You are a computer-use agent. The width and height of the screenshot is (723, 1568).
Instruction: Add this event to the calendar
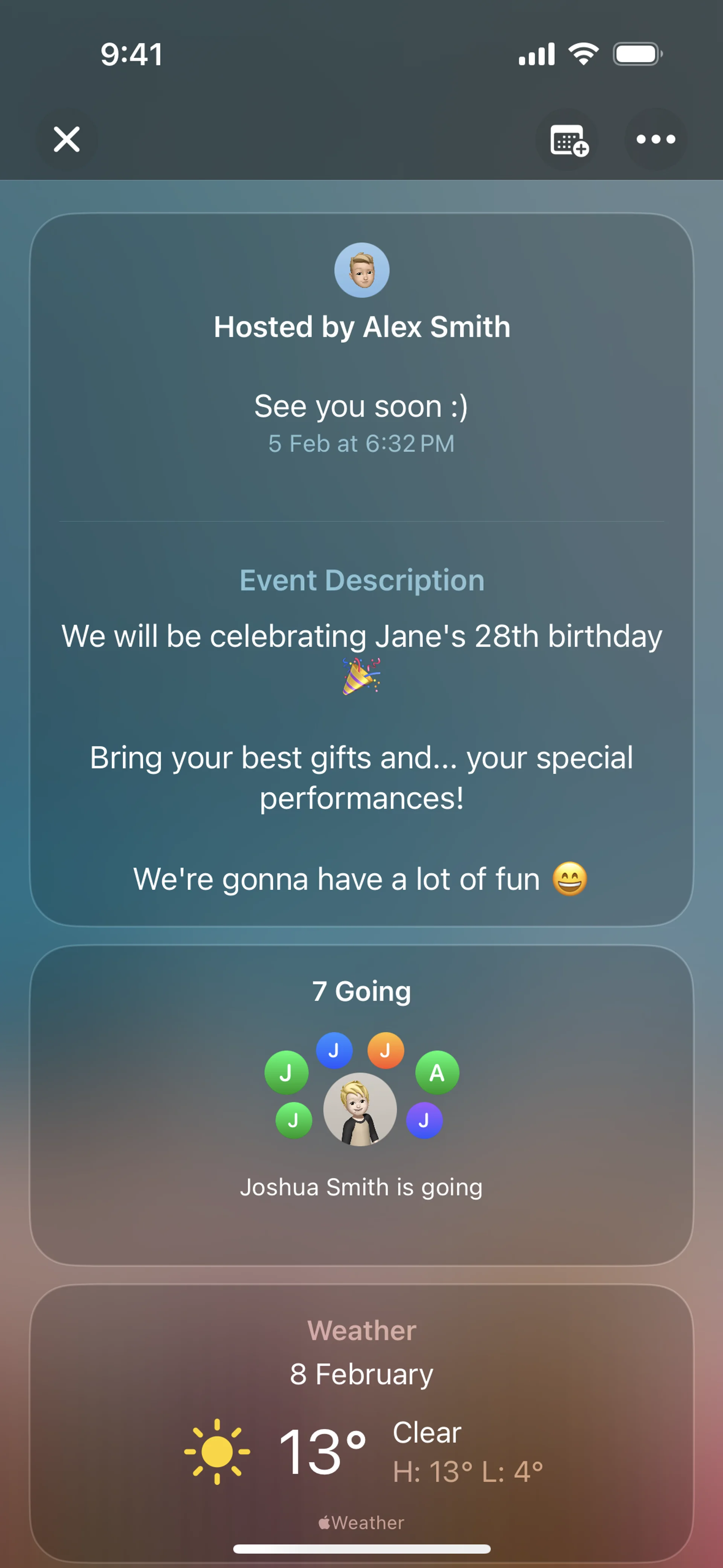click(568, 140)
